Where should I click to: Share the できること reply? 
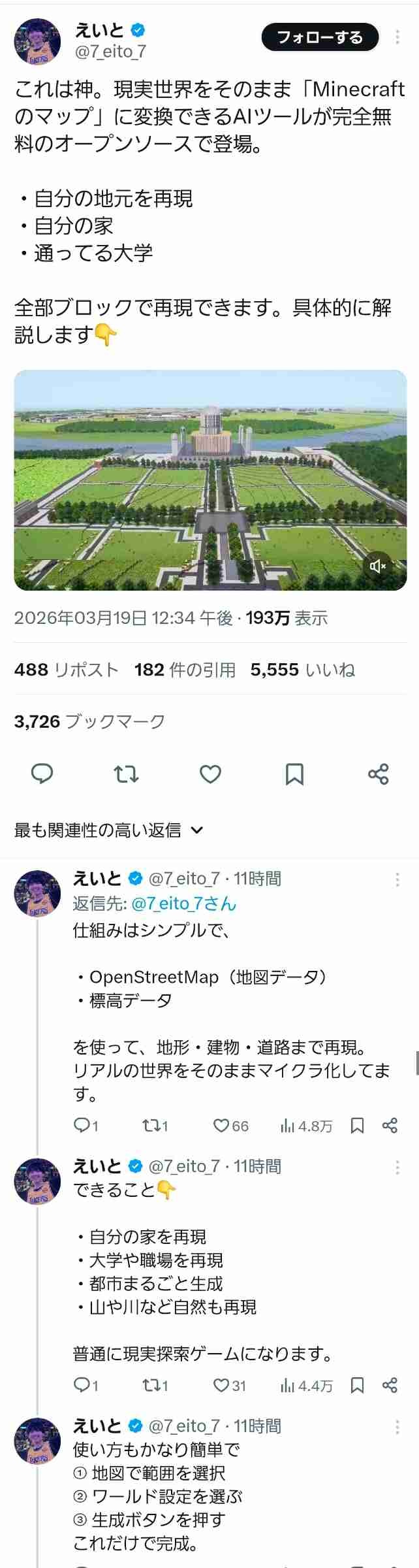coord(390,1385)
